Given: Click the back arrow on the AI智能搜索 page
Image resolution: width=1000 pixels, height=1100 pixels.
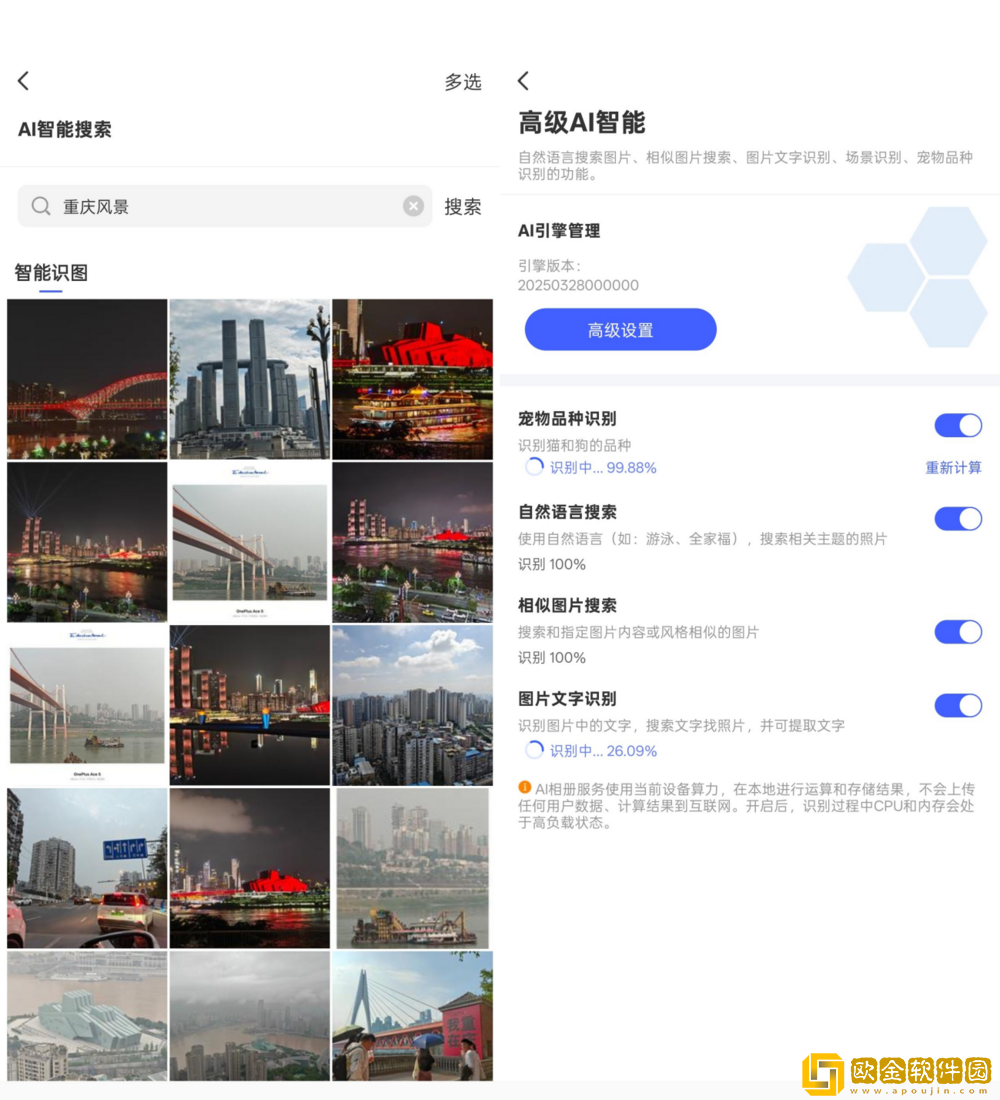Looking at the screenshot, I should 23,81.
